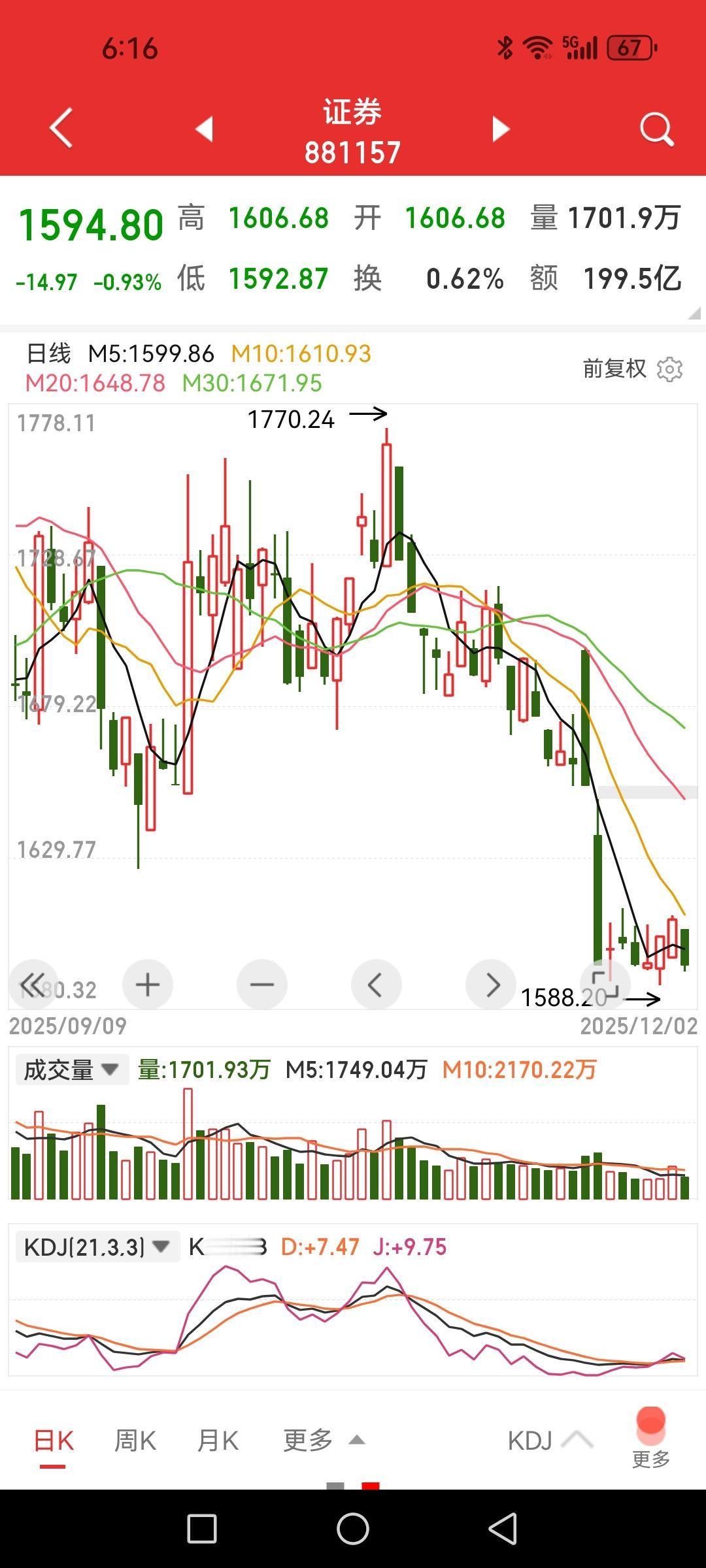706x1568 pixels.
Task: Select previous stock with left triangle
Action: pos(205,128)
